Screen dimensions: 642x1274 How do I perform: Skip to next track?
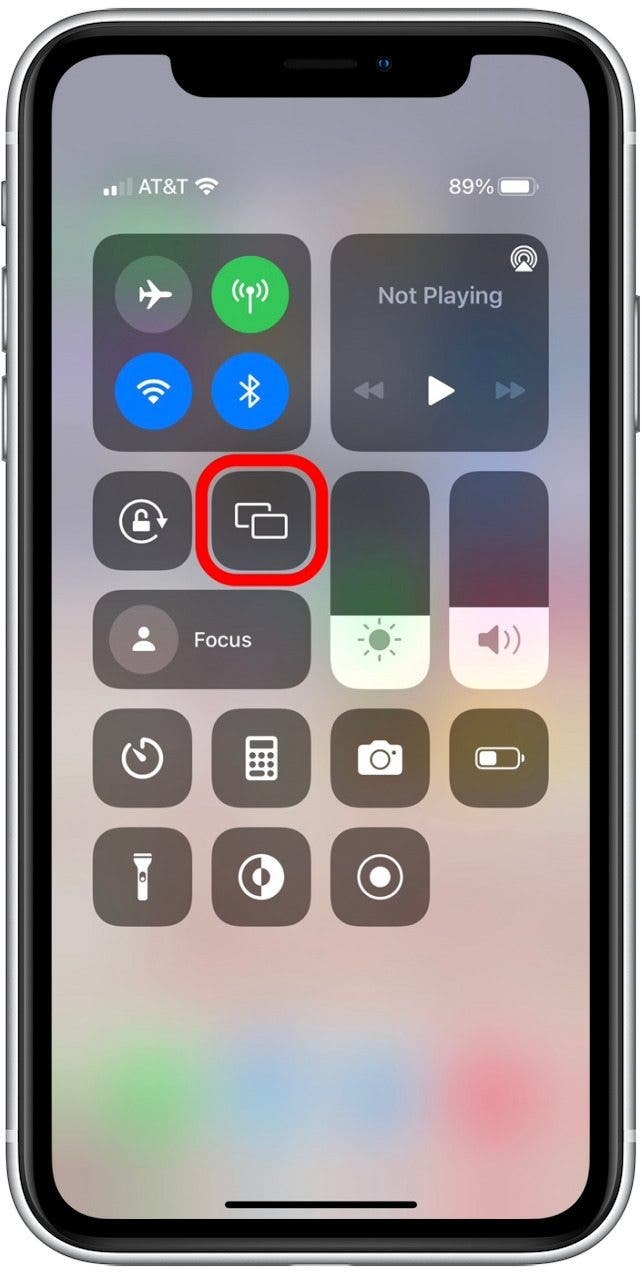pyautogui.click(x=510, y=391)
